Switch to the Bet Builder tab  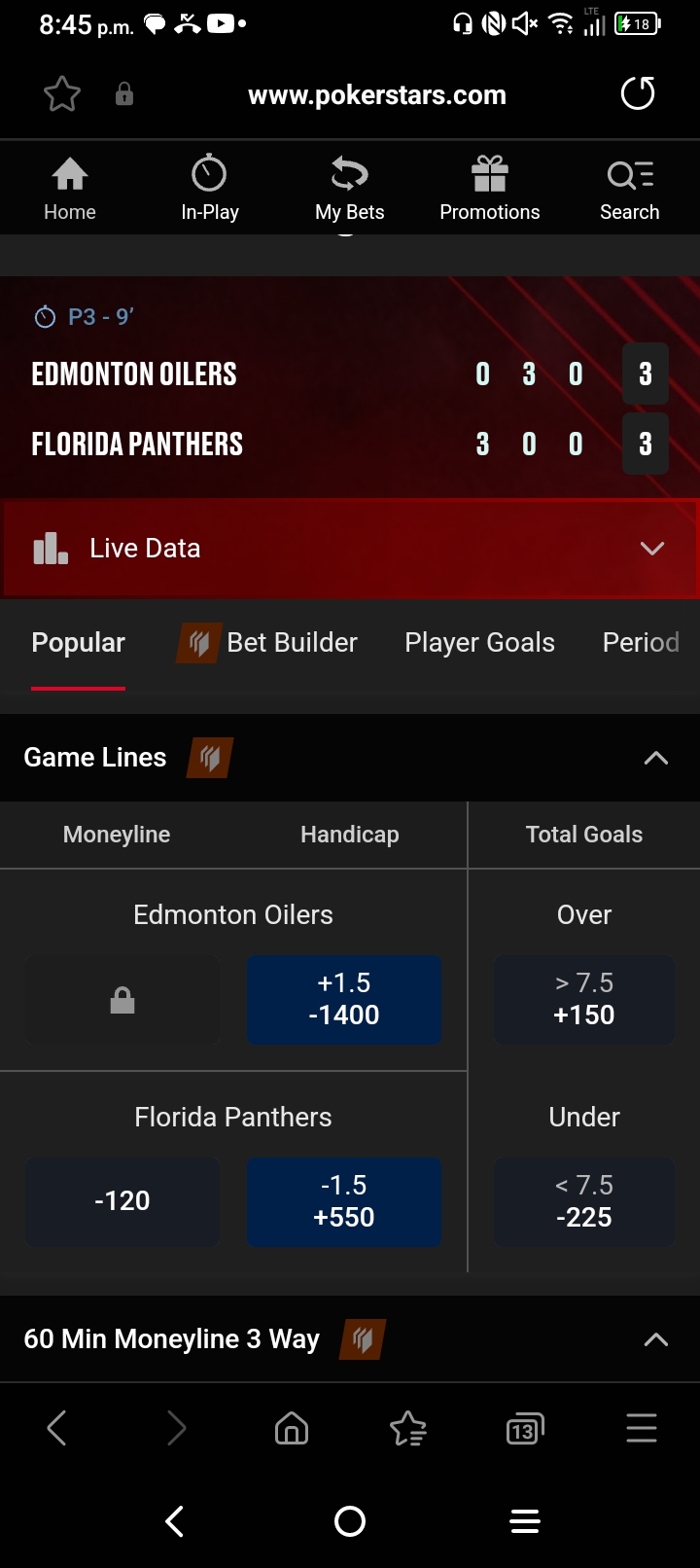click(268, 643)
